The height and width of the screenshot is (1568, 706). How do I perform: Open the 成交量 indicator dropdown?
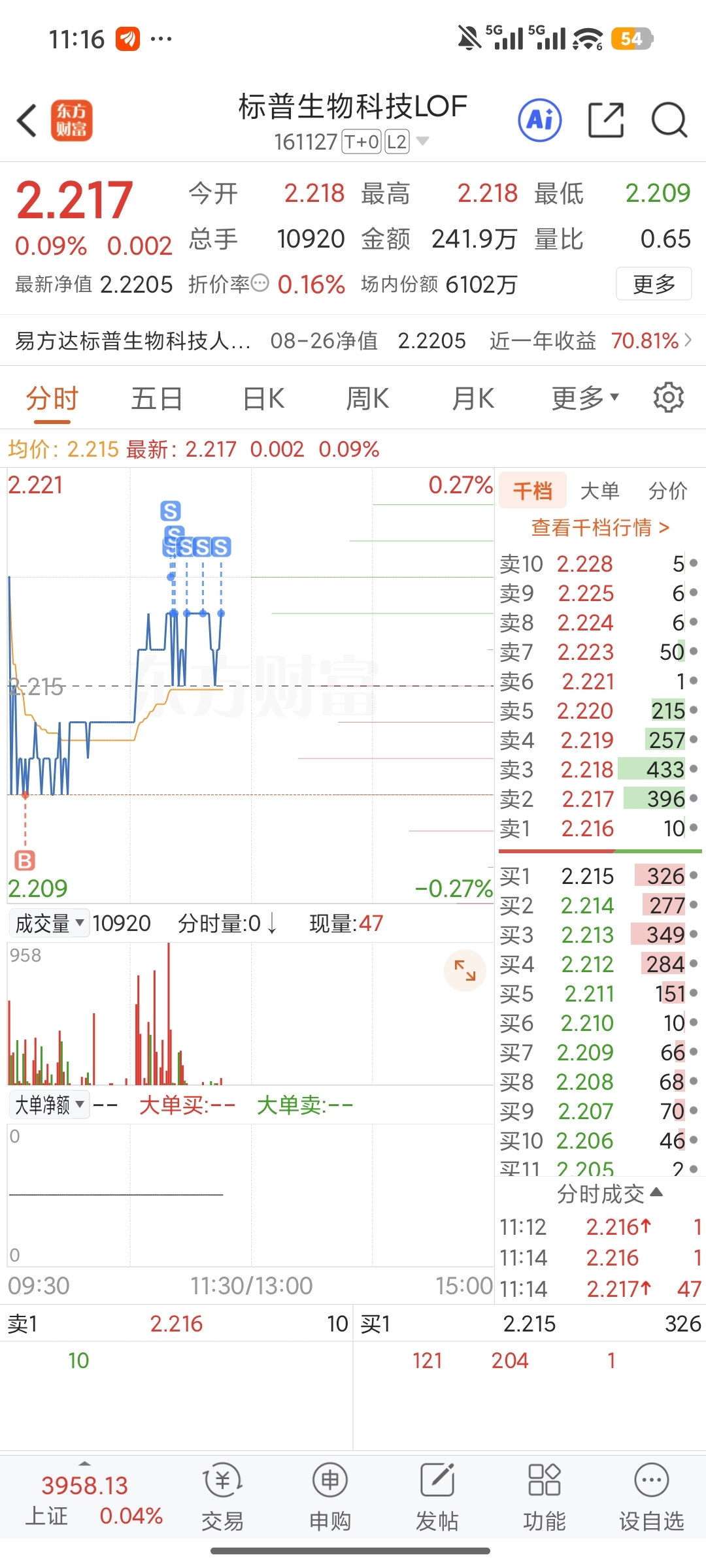49,923
